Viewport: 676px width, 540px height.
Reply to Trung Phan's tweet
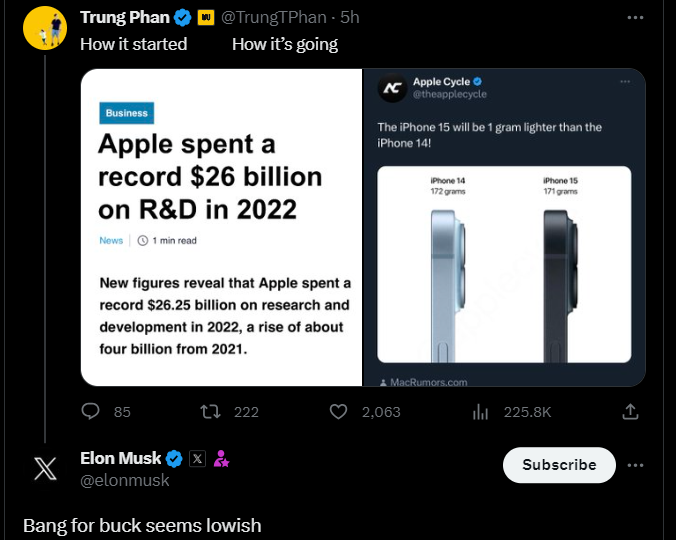(x=91, y=411)
